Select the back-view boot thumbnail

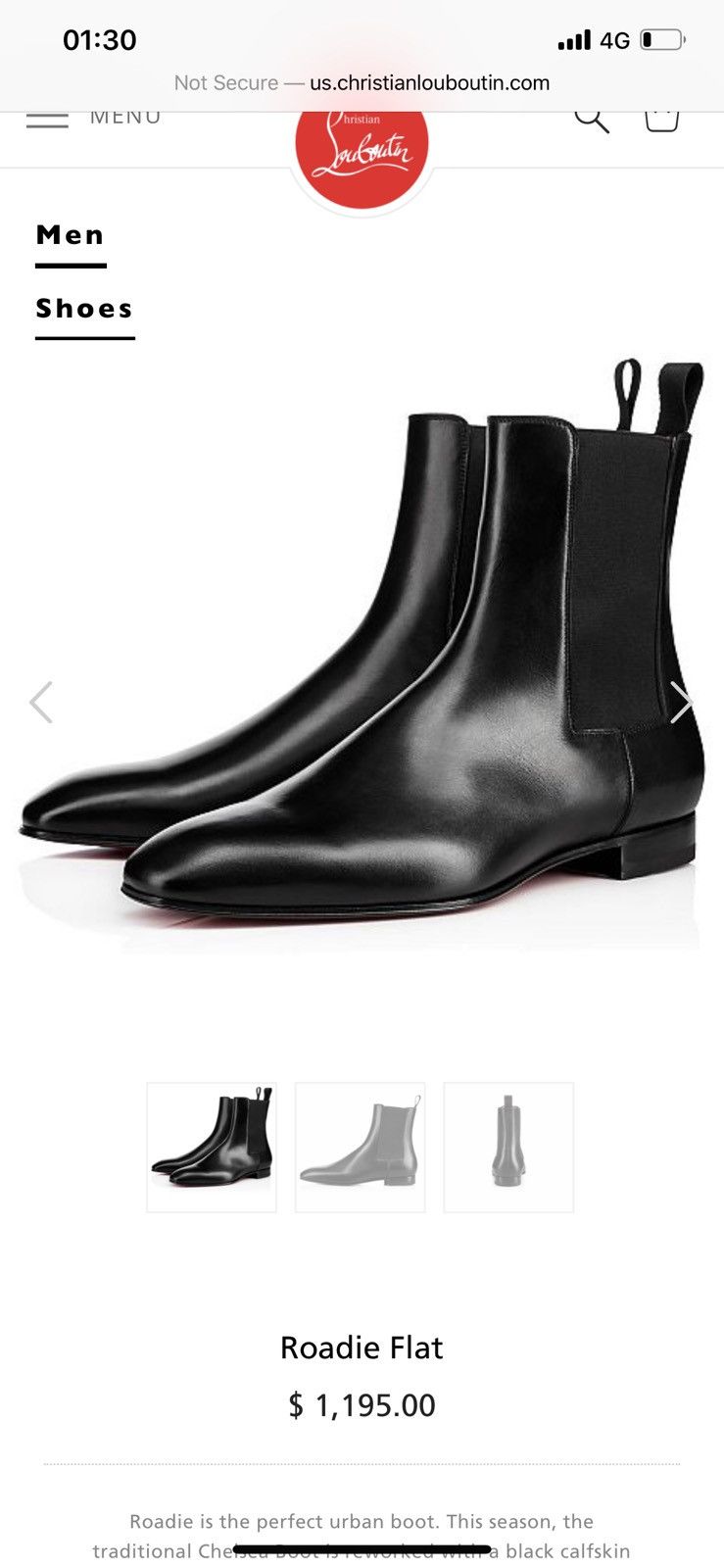[508, 1147]
